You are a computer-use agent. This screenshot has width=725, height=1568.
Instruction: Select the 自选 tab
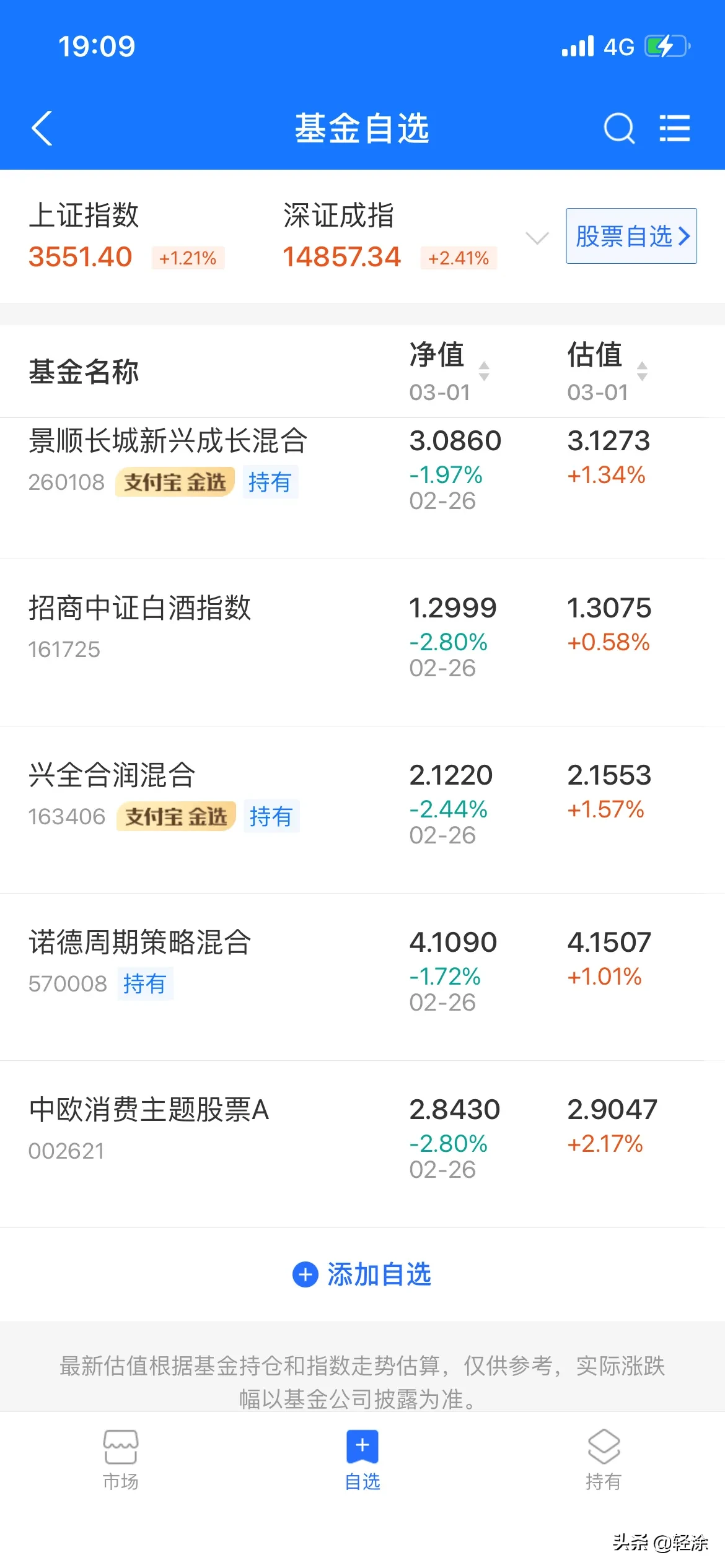(x=362, y=1459)
